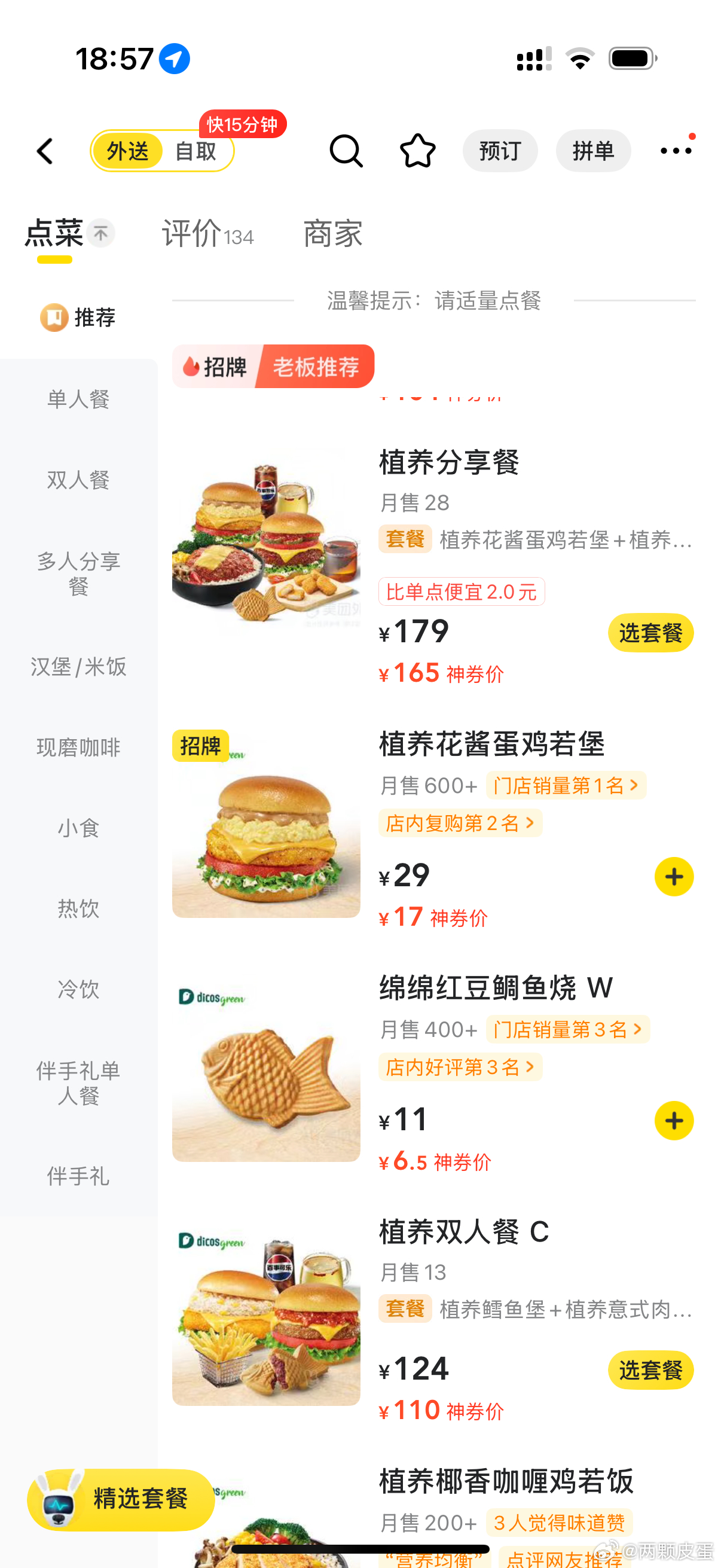Screen dimensions: 721x1568
Task: Switch delivery mode to 自取
Action: coord(196,151)
